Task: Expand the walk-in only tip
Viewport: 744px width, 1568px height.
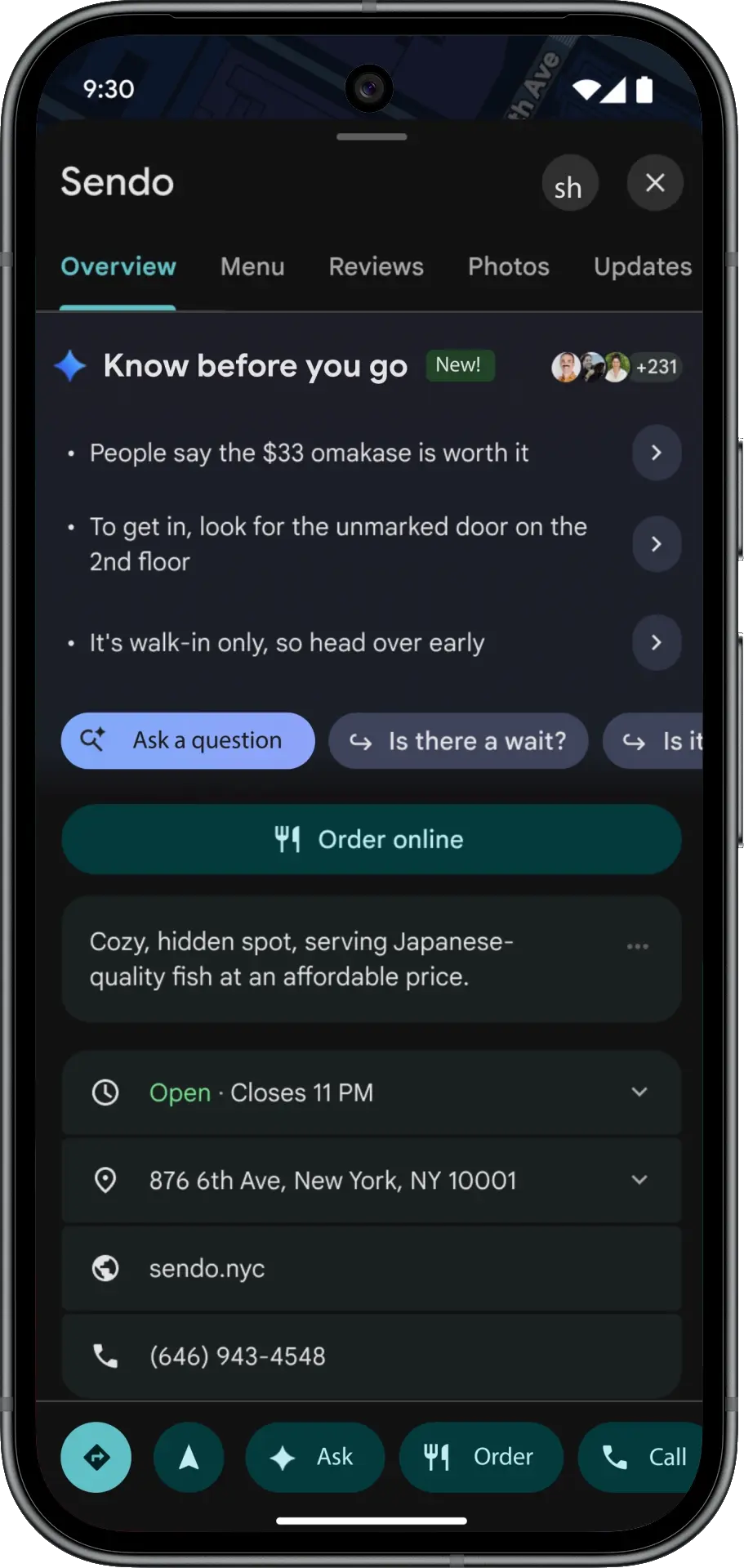Action: (656, 642)
